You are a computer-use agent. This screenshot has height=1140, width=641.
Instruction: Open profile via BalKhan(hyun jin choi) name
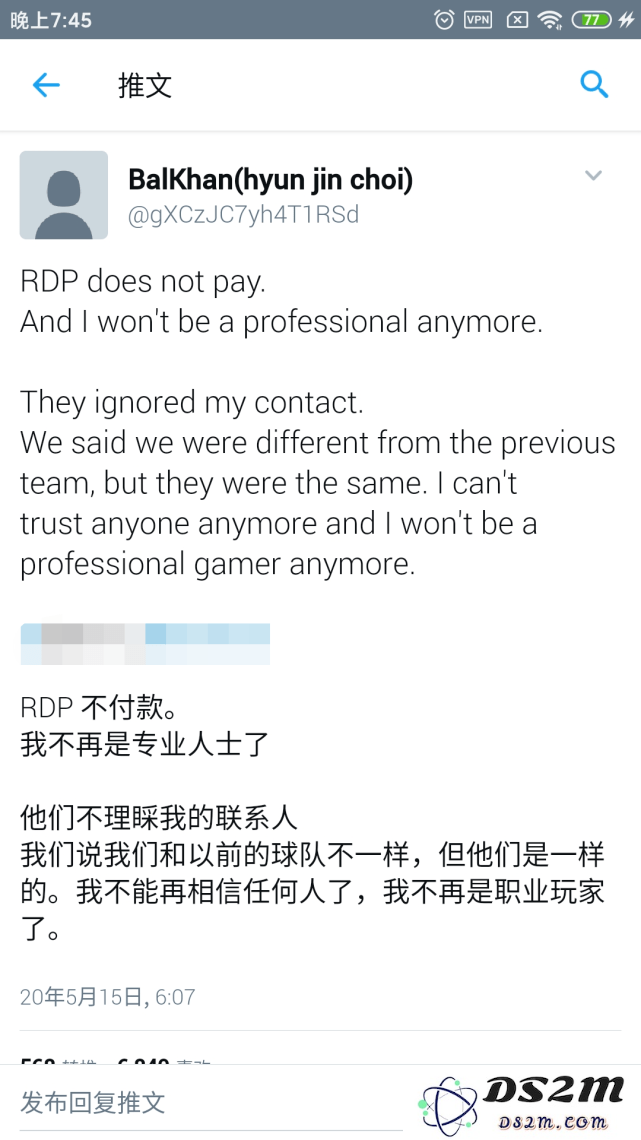coord(270,180)
